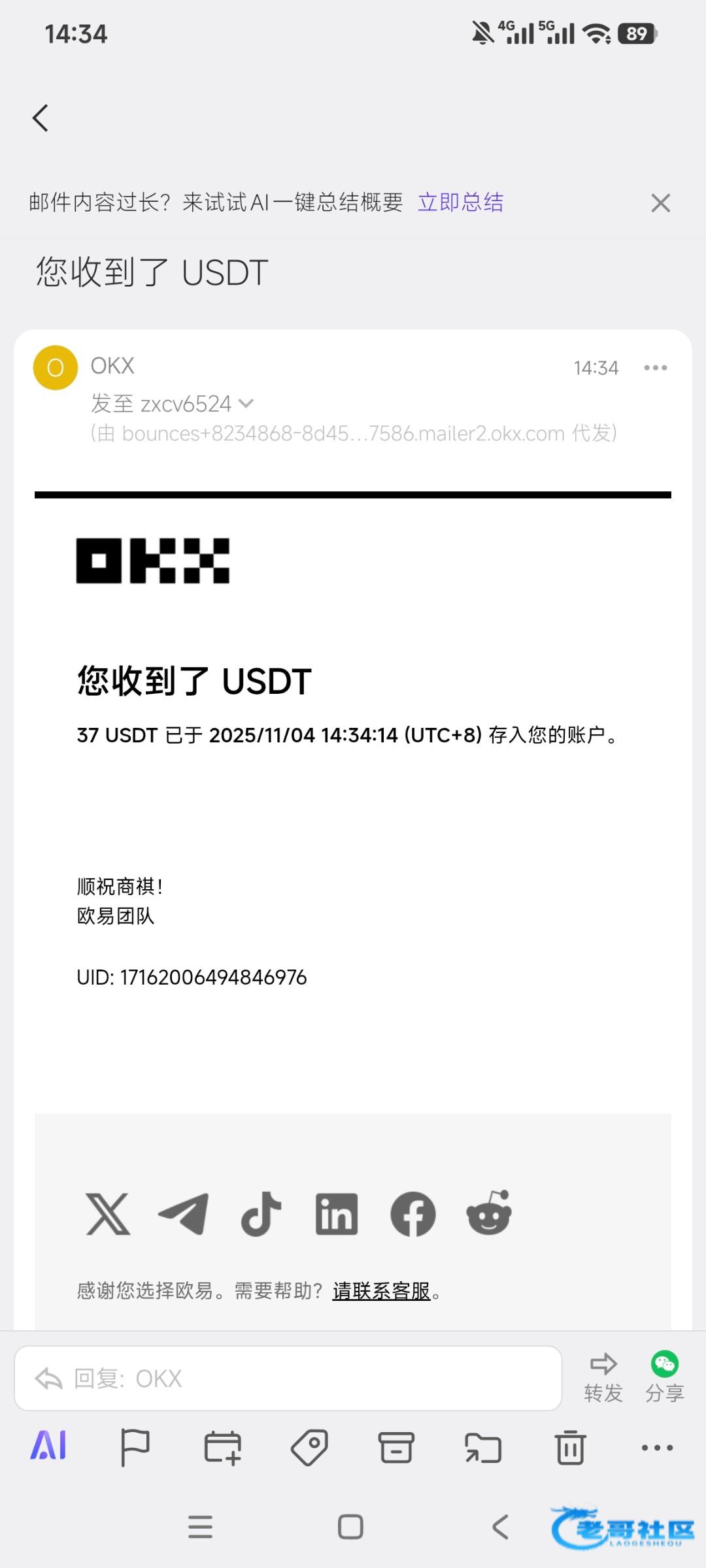Tap the reply field for OKX

coord(288,1378)
